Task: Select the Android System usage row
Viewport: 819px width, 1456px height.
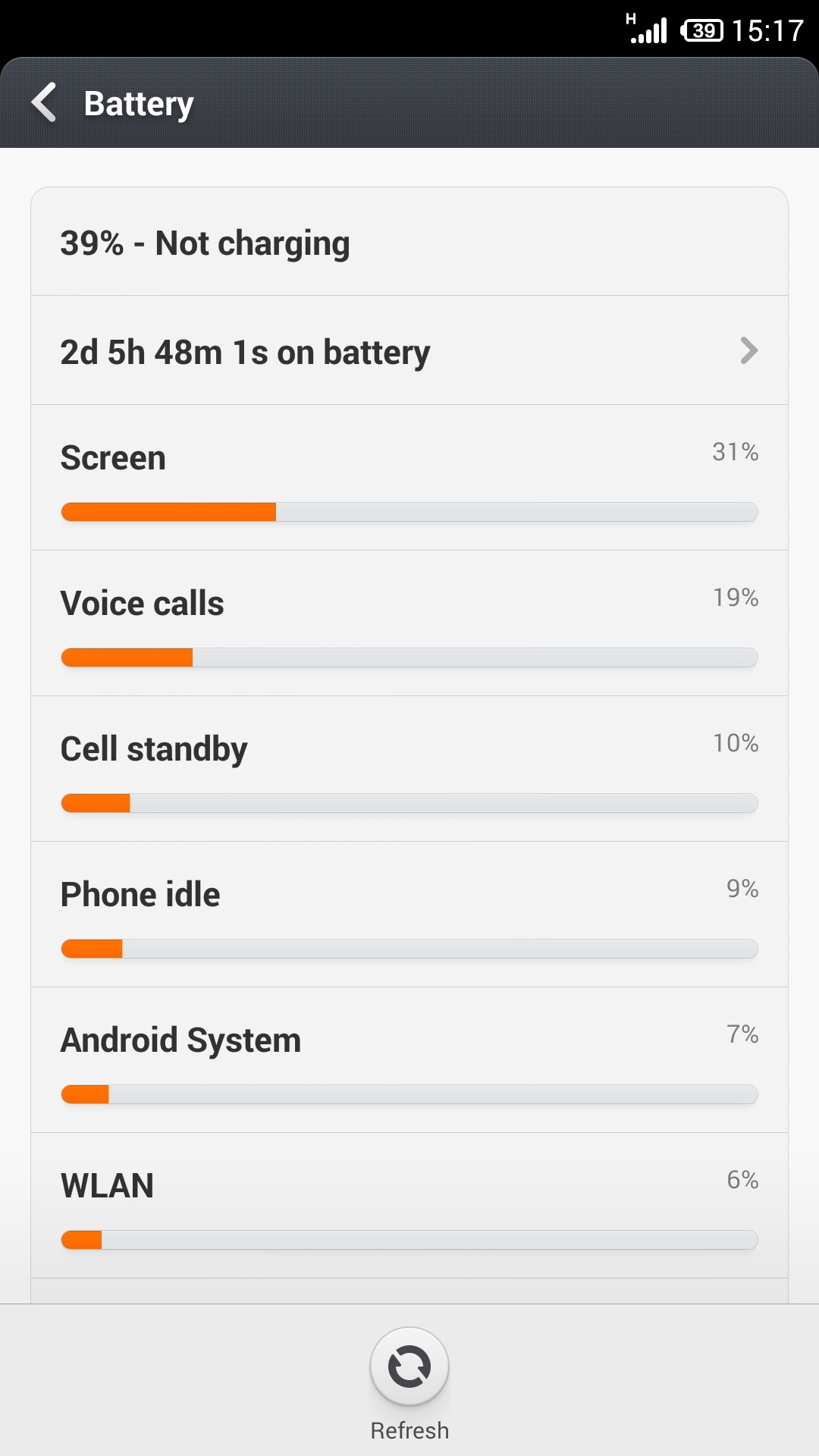Action: tap(409, 1060)
